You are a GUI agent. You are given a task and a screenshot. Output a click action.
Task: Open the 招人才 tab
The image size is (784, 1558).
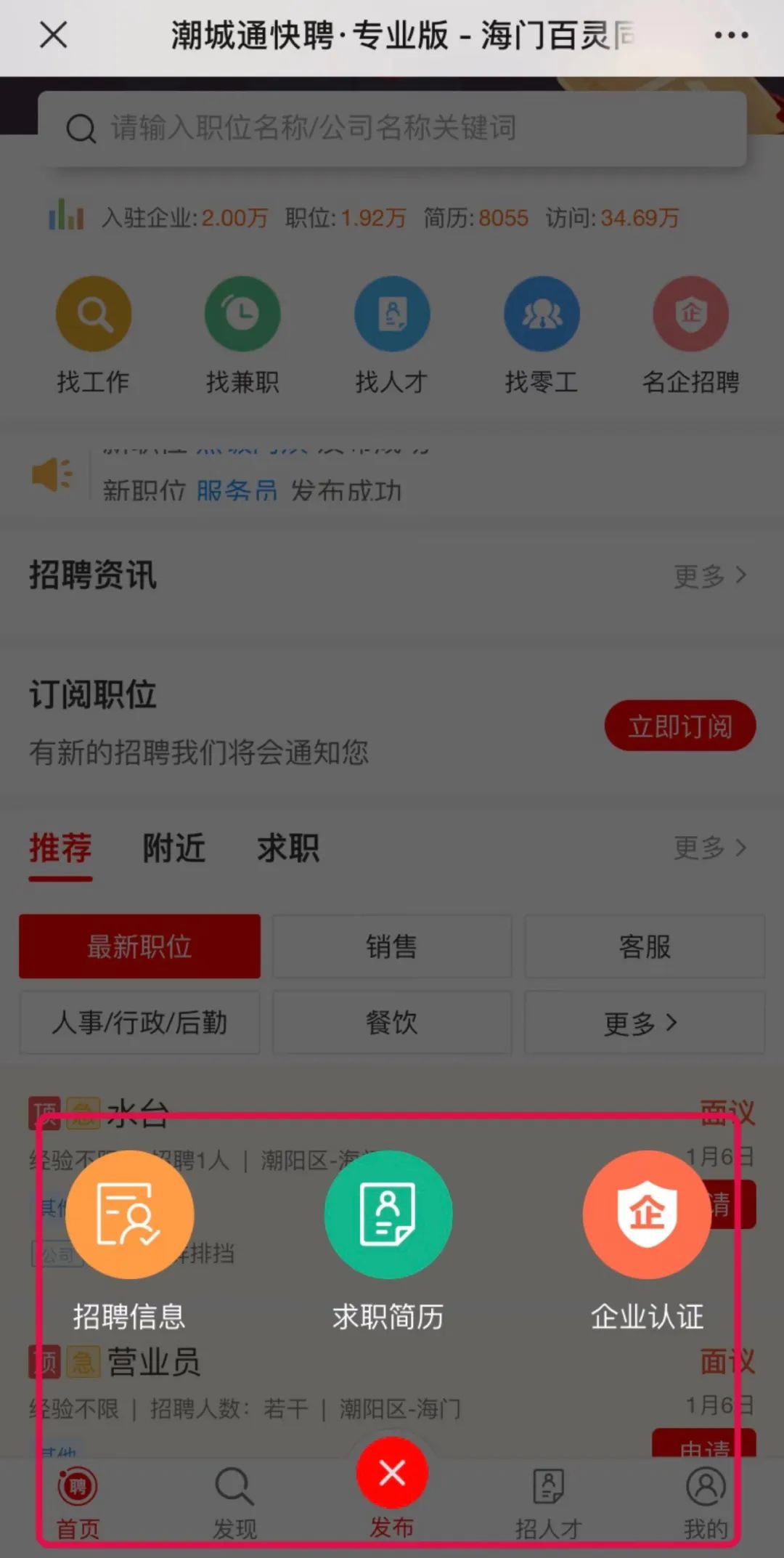tap(549, 1503)
